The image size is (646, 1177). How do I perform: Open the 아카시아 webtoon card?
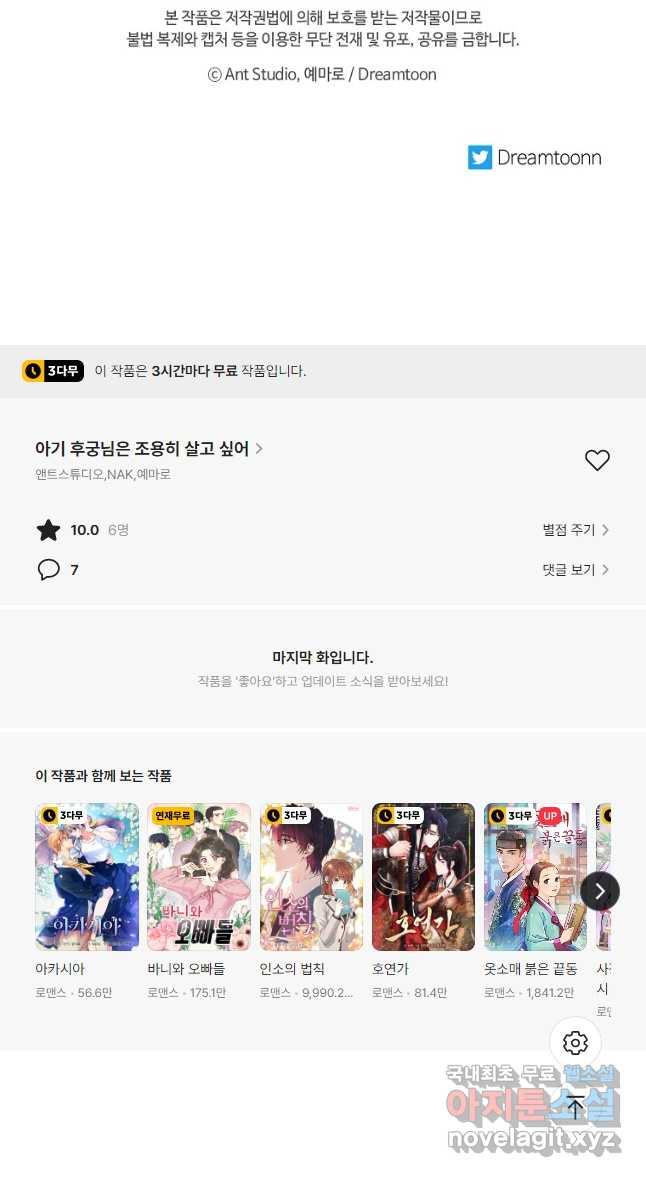87,877
